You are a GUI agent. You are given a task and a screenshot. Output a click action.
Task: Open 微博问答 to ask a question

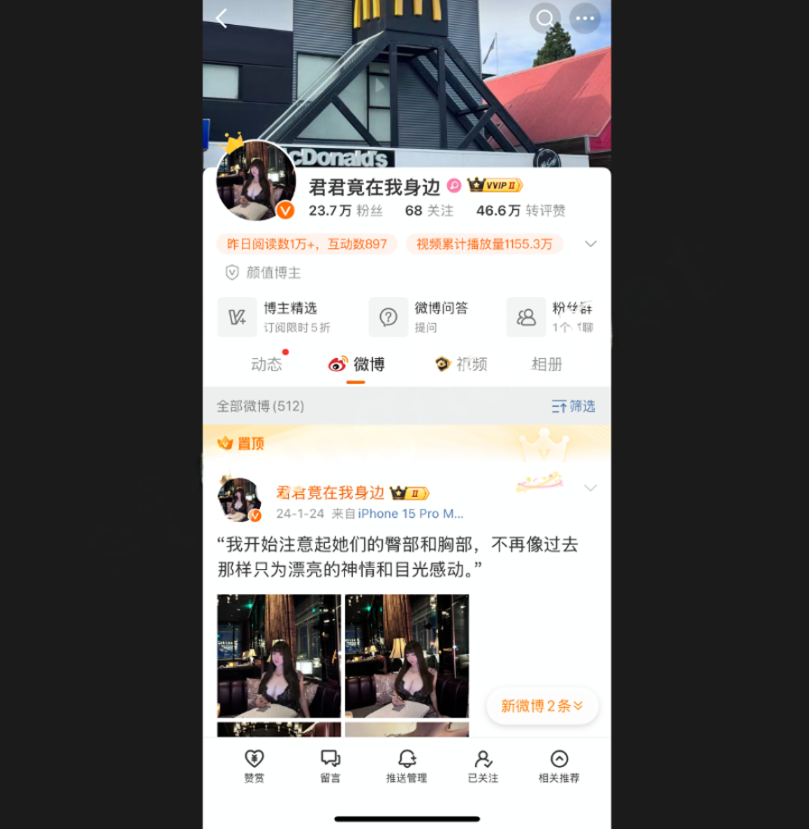point(420,317)
